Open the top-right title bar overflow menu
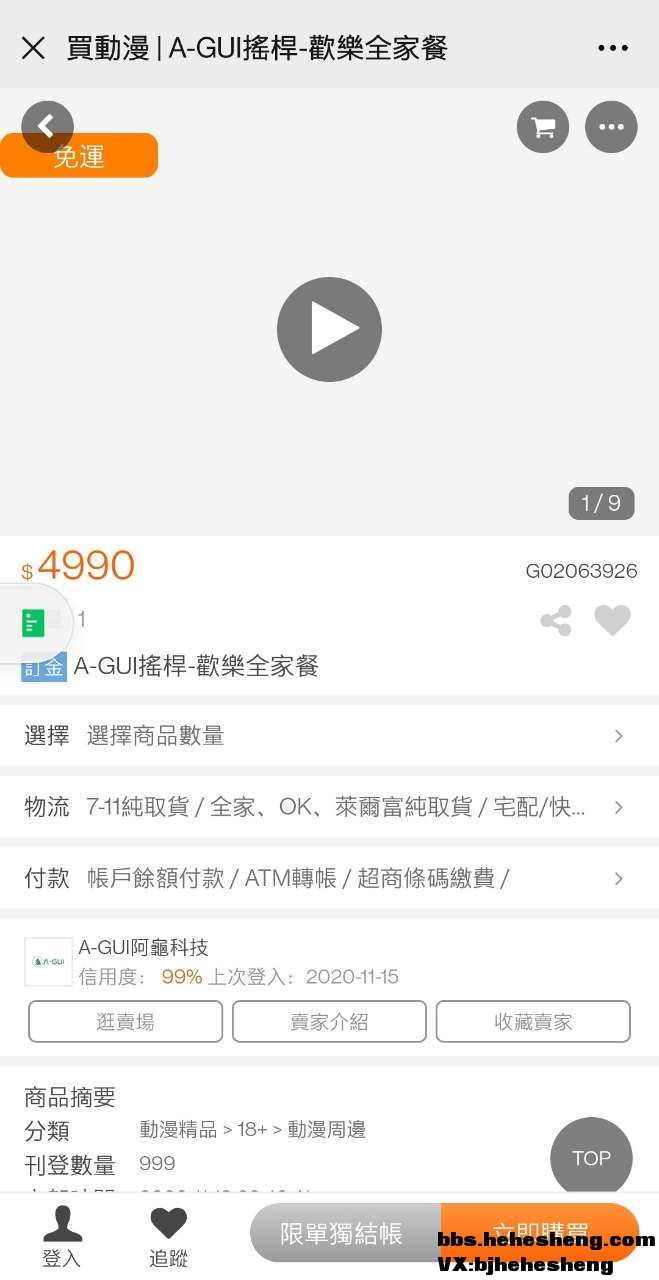Image resolution: width=659 pixels, height=1280 pixels. (x=612, y=47)
